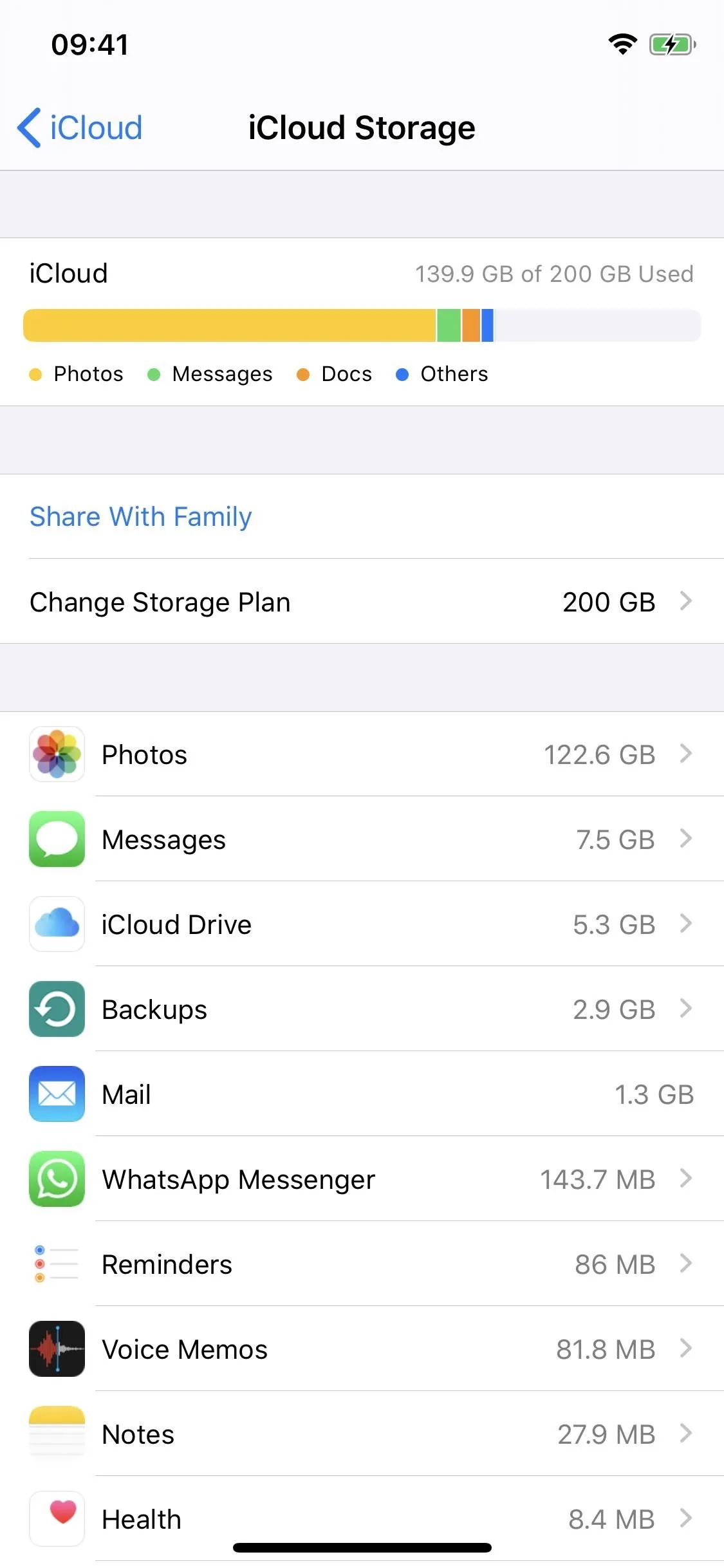Open Photos storage details
The height and width of the screenshot is (1568, 724).
coord(362,754)
